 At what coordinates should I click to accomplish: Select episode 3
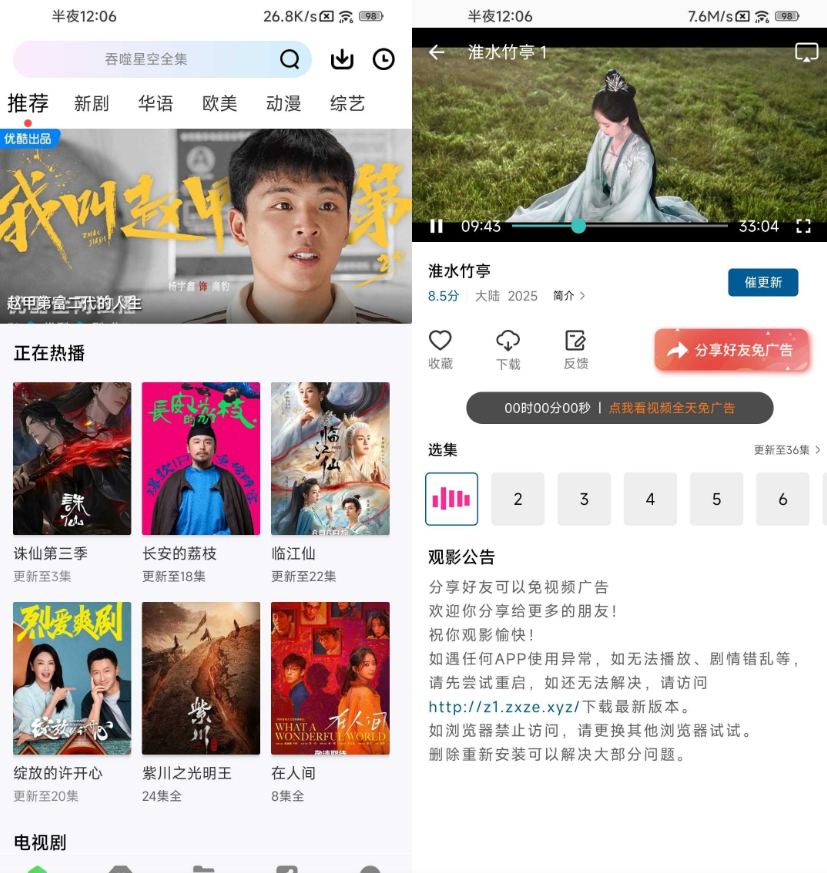(584, 499)
